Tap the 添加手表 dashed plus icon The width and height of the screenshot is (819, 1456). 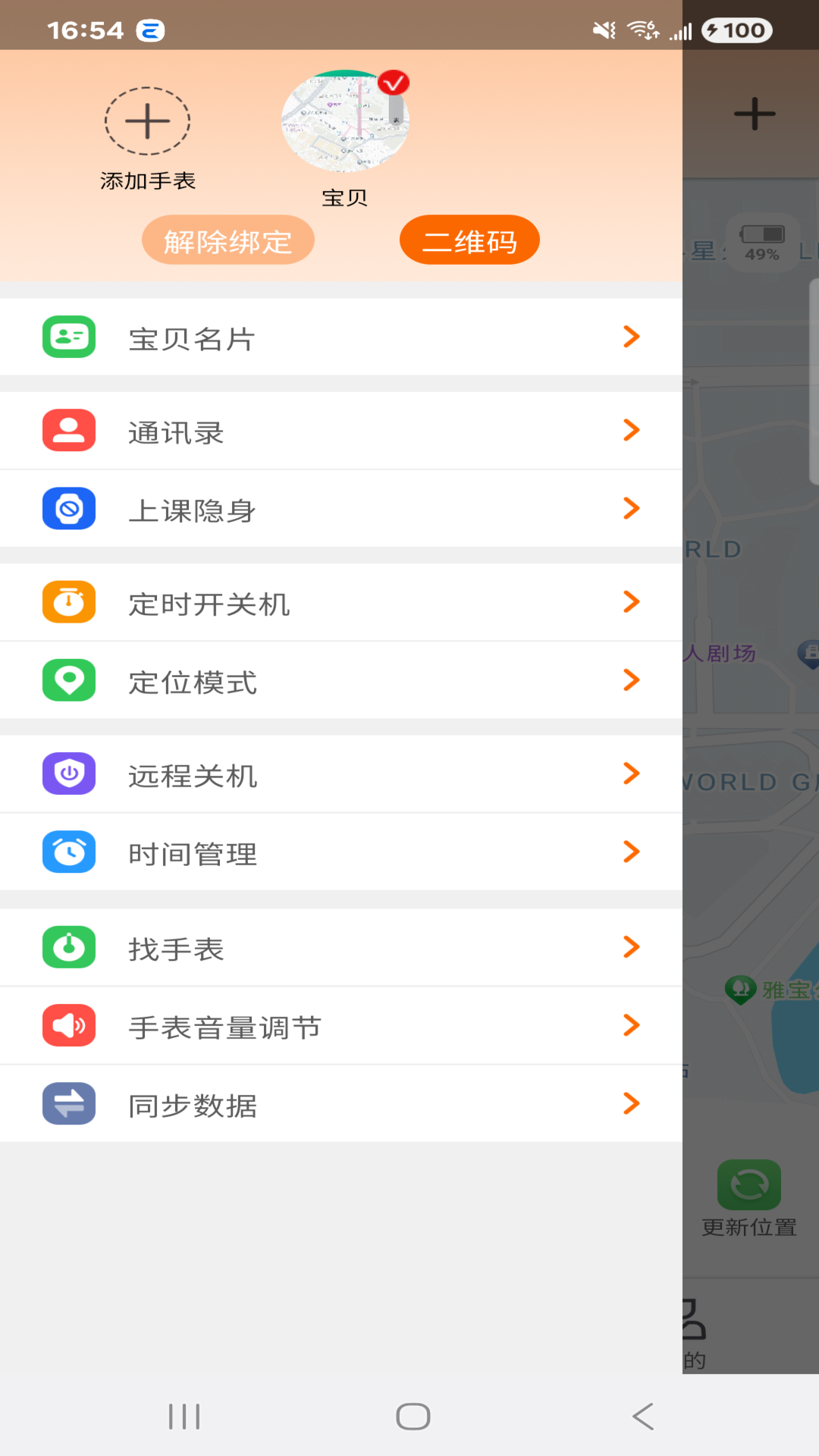[147, 121]
